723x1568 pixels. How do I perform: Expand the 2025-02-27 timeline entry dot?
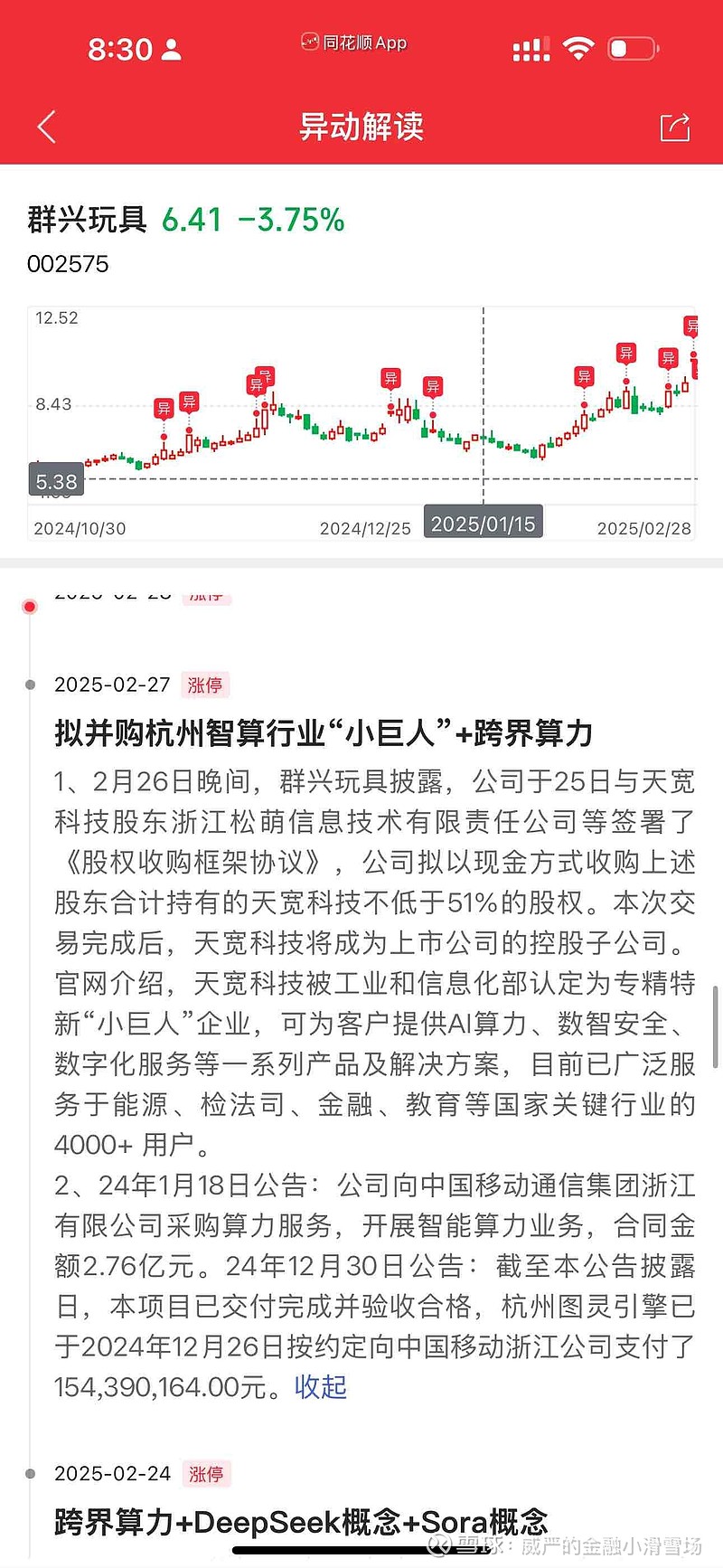(30, 684)
